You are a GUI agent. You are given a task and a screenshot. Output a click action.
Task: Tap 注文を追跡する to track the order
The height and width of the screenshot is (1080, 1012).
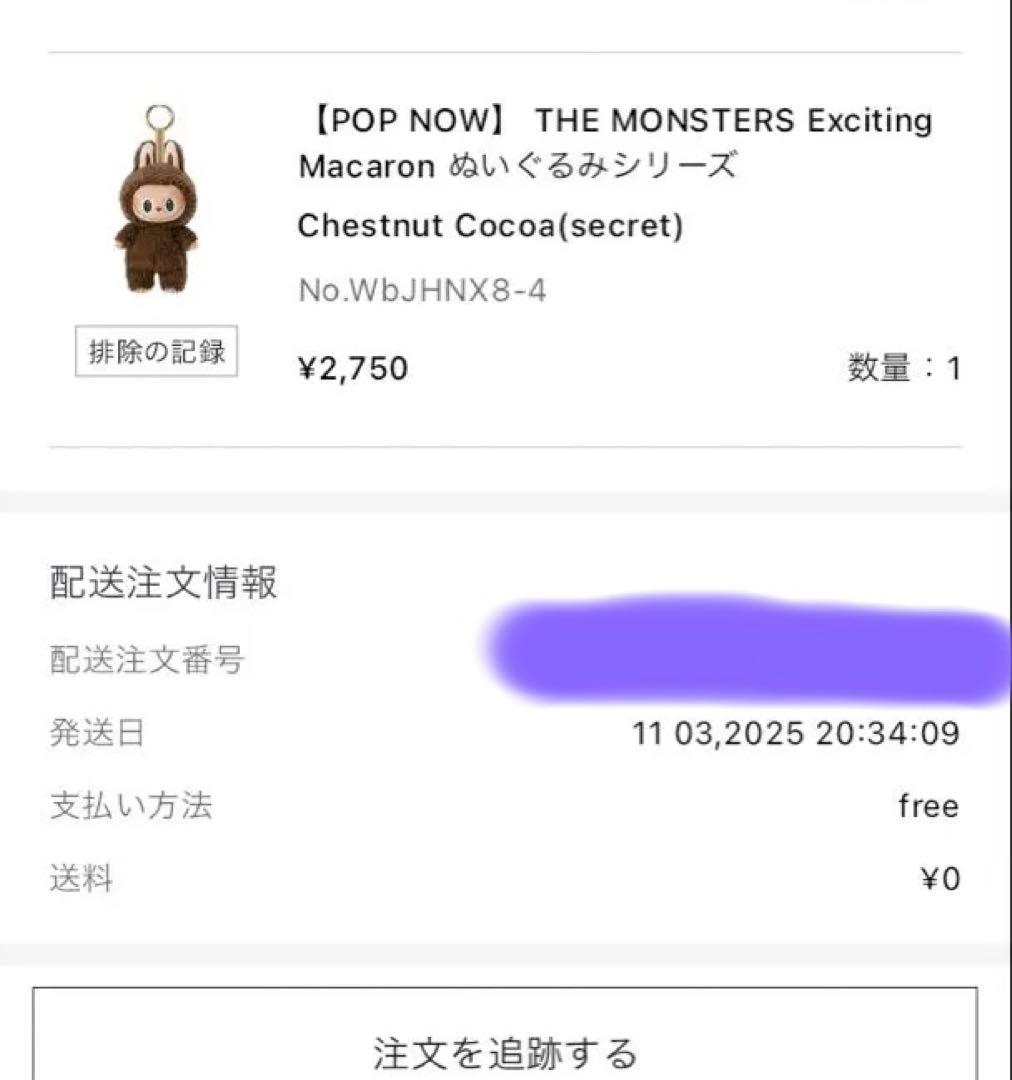506,1050
